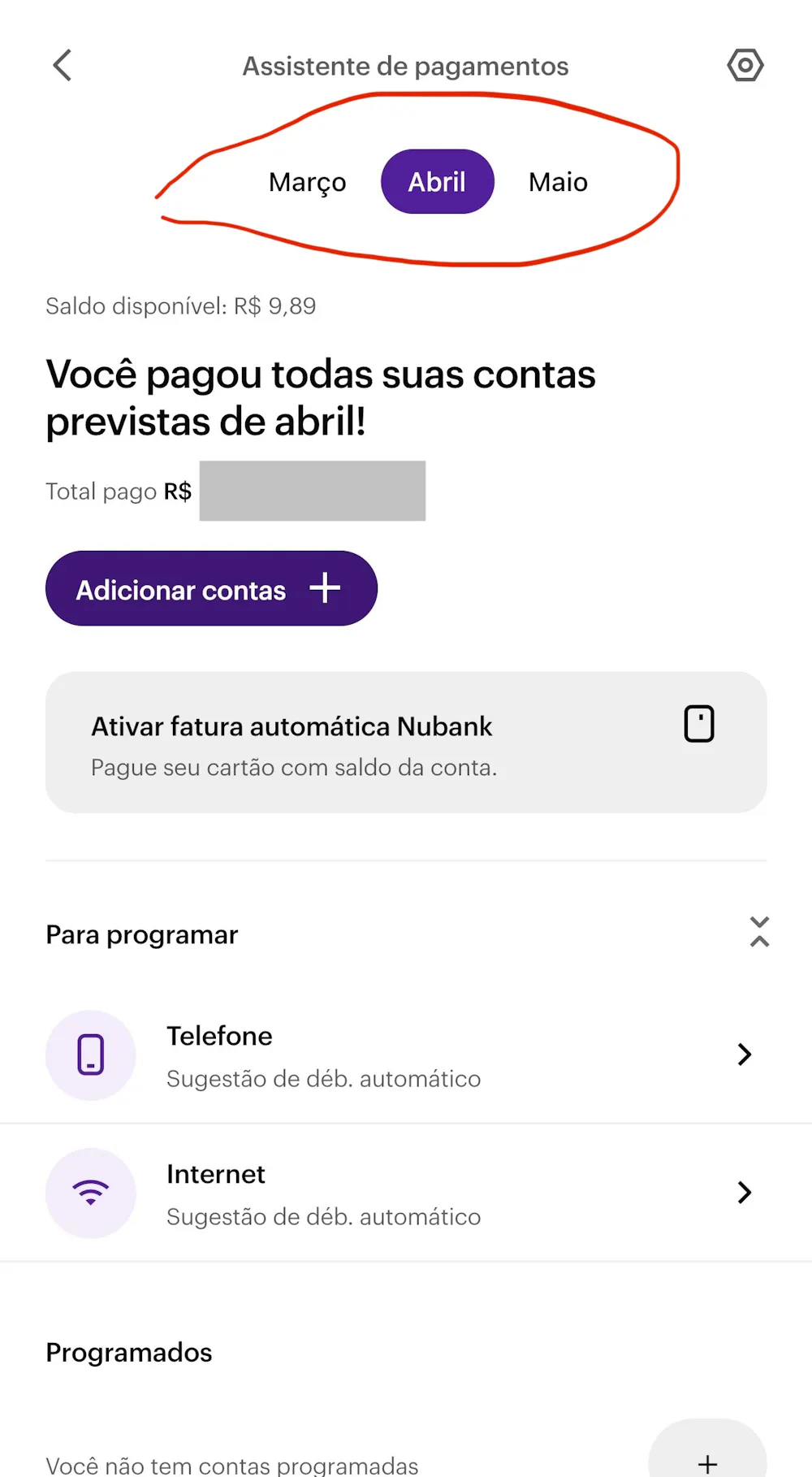
Task: Open payment assistant settings
Action: coord(745,66)
